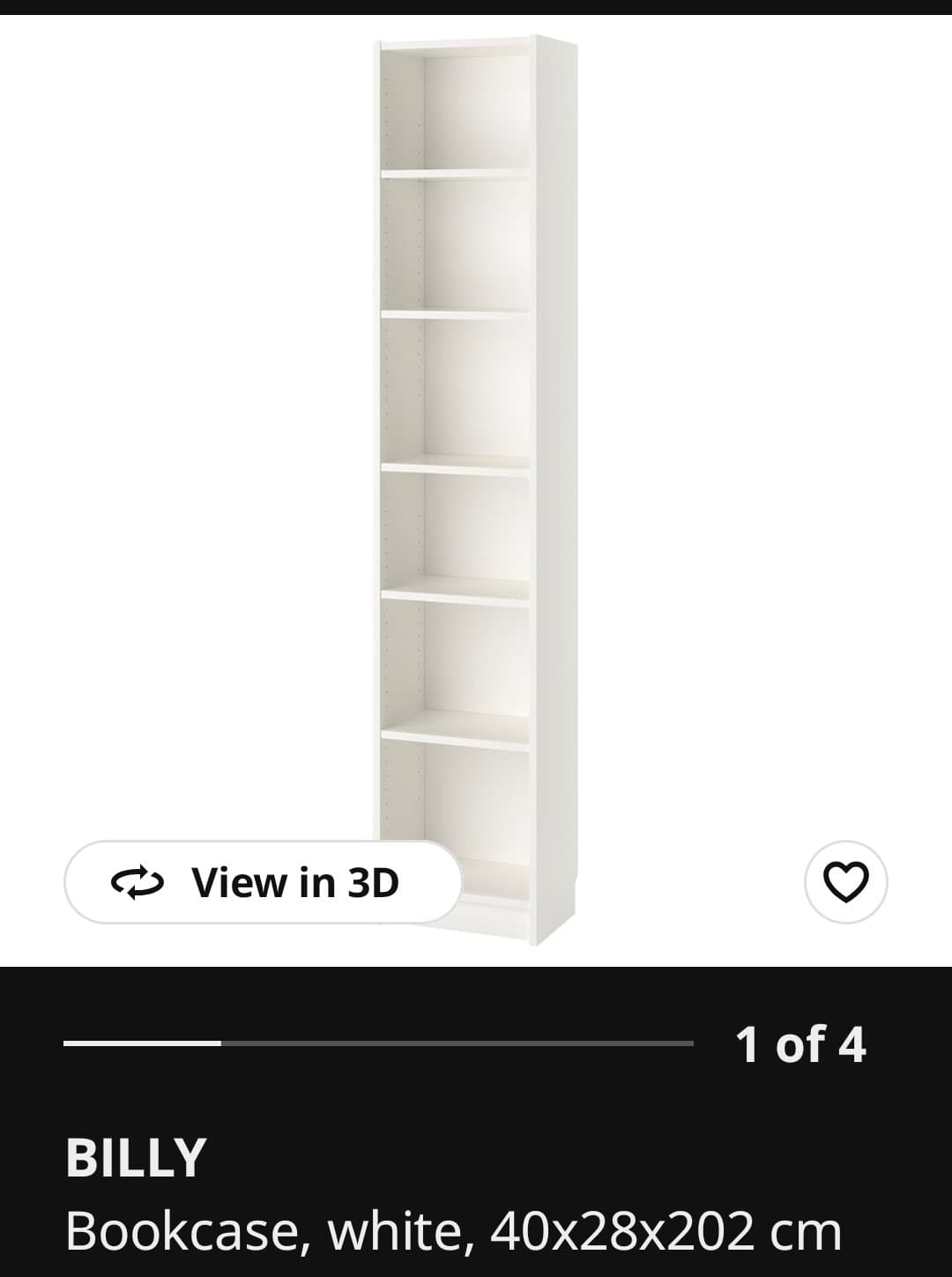Open the BILLY bookcase product image
Screen dimensions: 952x1277
click(476, 441)
